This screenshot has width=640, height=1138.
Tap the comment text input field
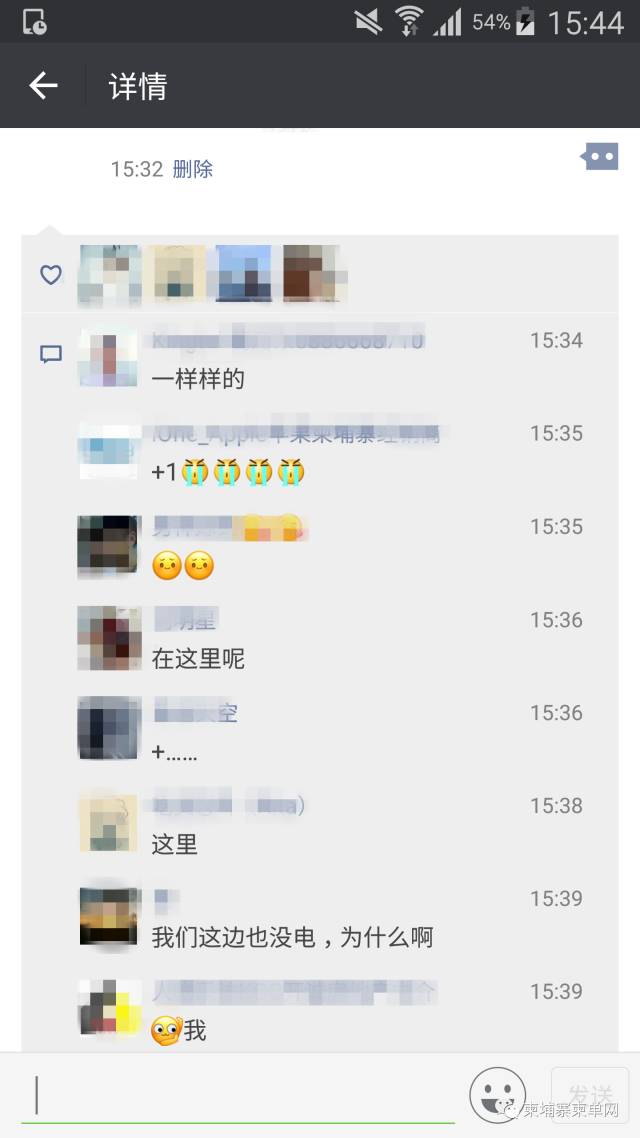tap(240, 1095)
